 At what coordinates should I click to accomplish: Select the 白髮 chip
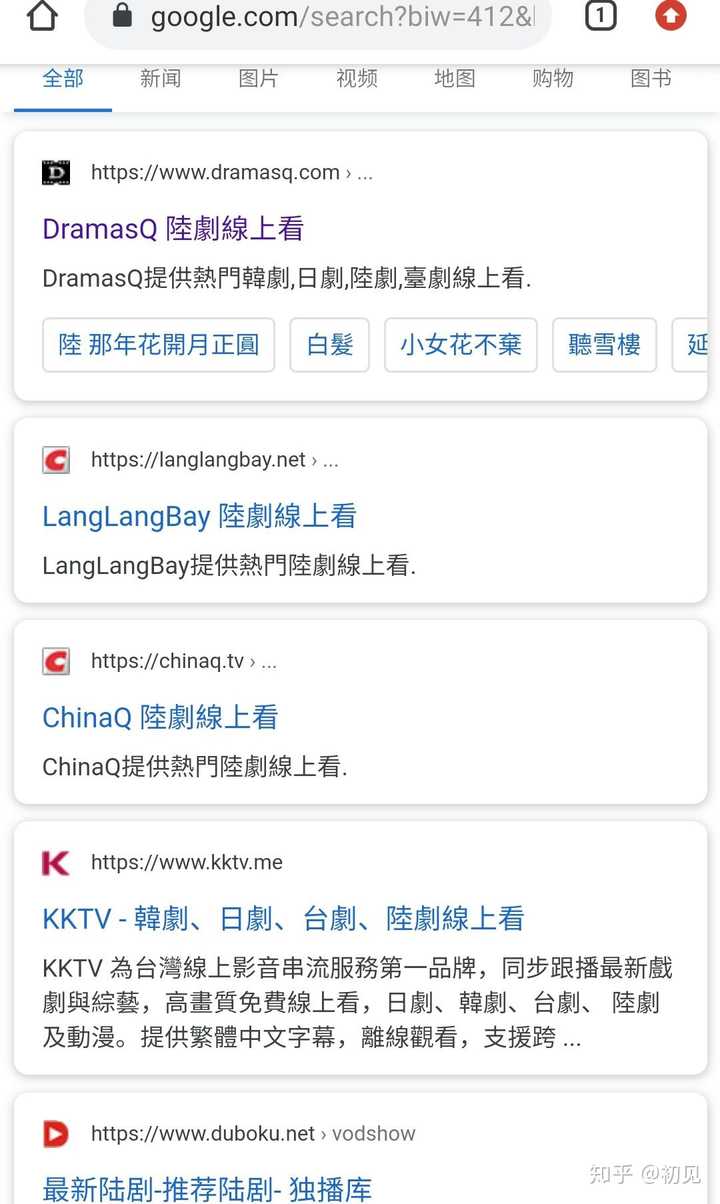[330, 345]
